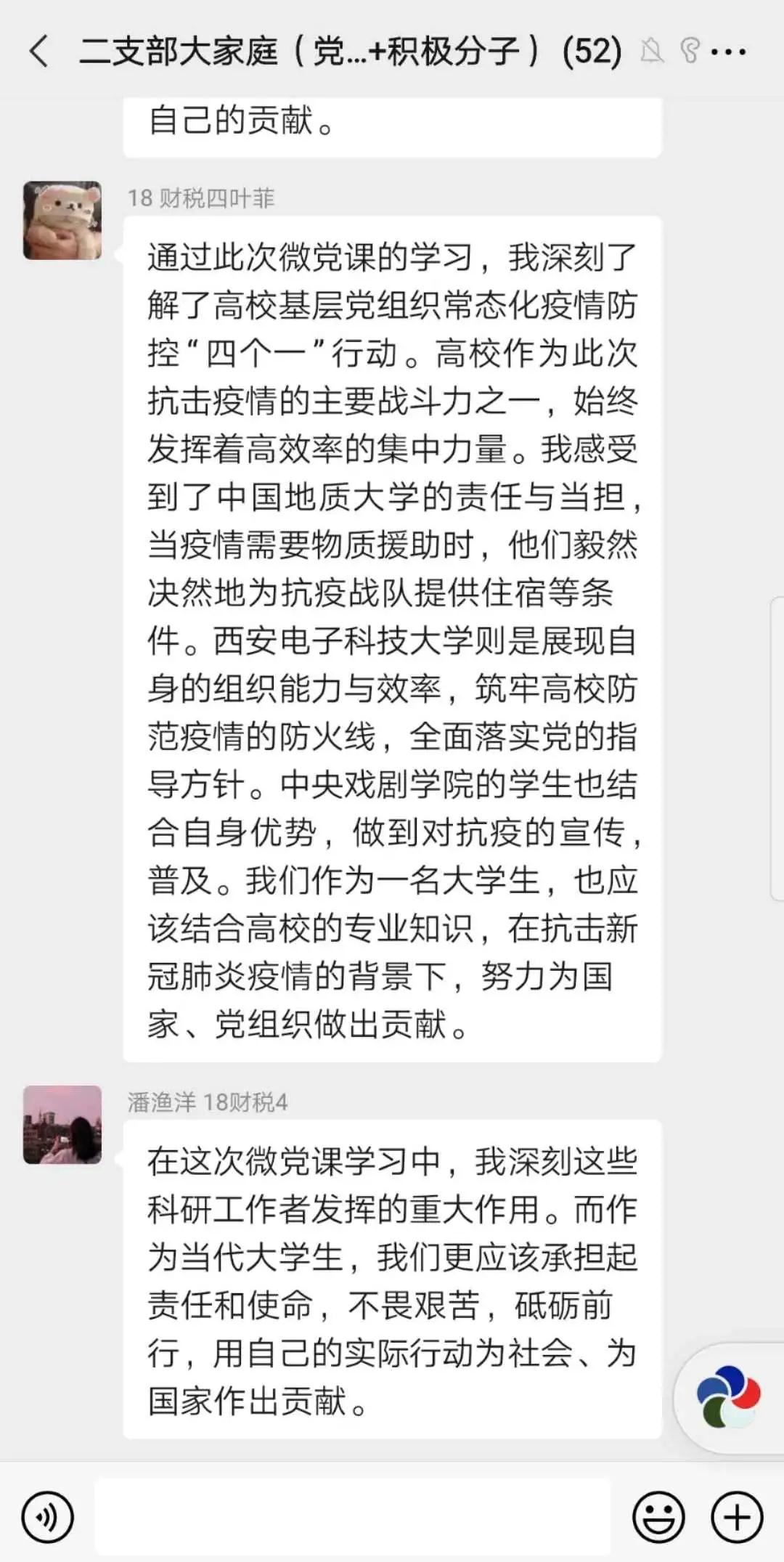The height and width of the screenshot is (1562, 784).
Task: Switch to voice message input
Action: point(48,1518)
